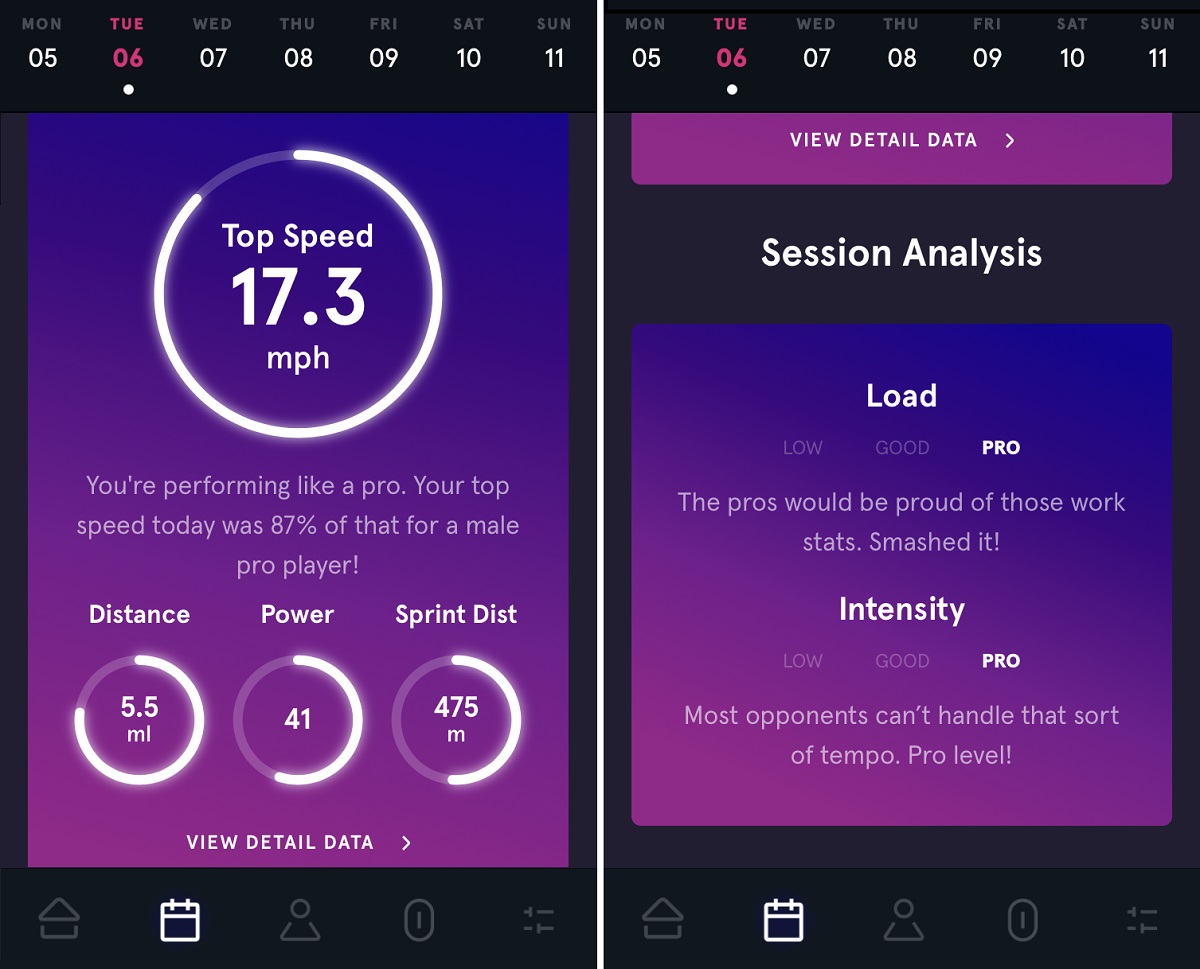Open home tab on the Top Speed screen
Screen dimensions: 1200x969
point(60,919)
